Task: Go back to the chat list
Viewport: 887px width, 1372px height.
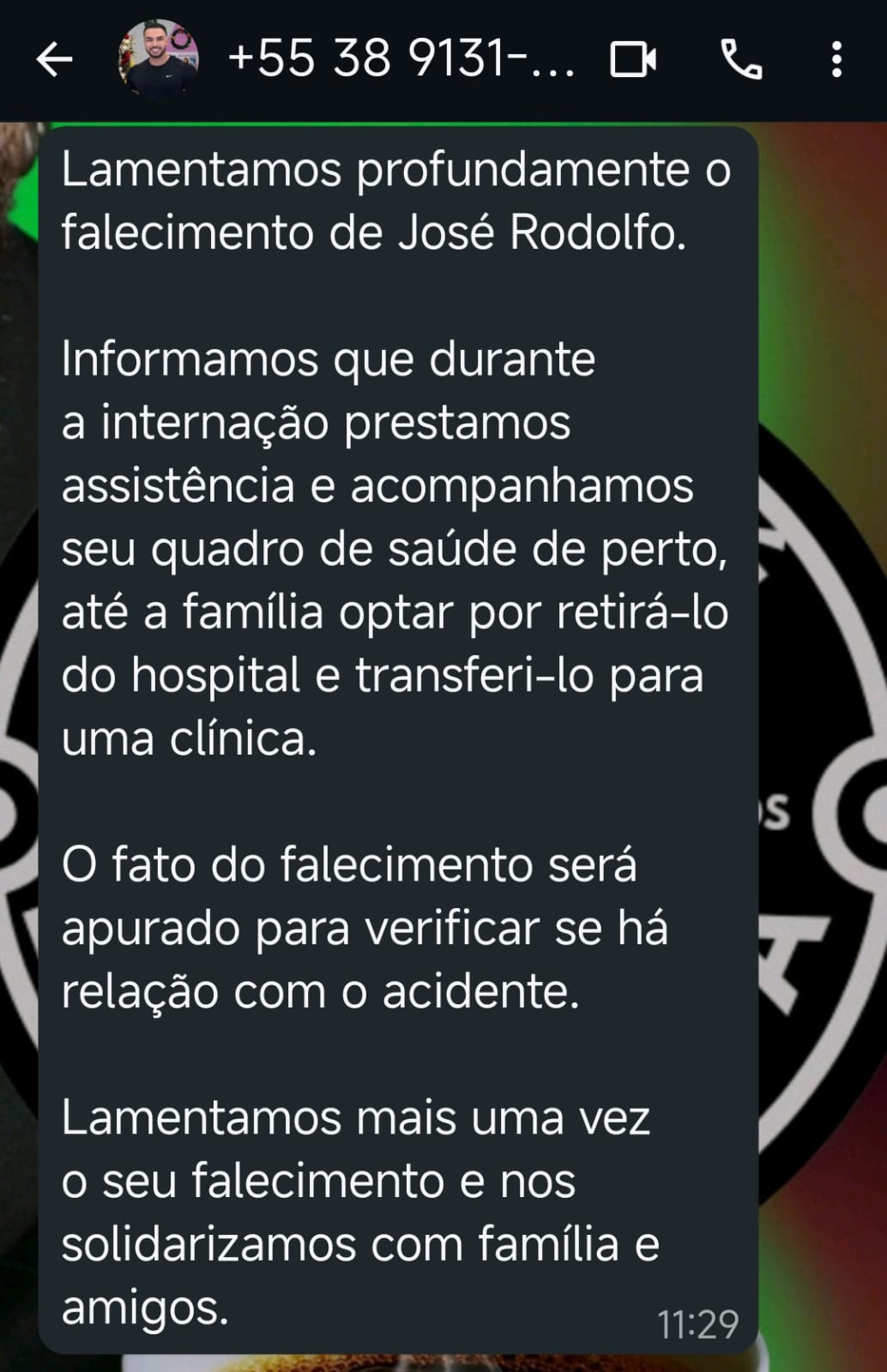Action: [54, 60]
